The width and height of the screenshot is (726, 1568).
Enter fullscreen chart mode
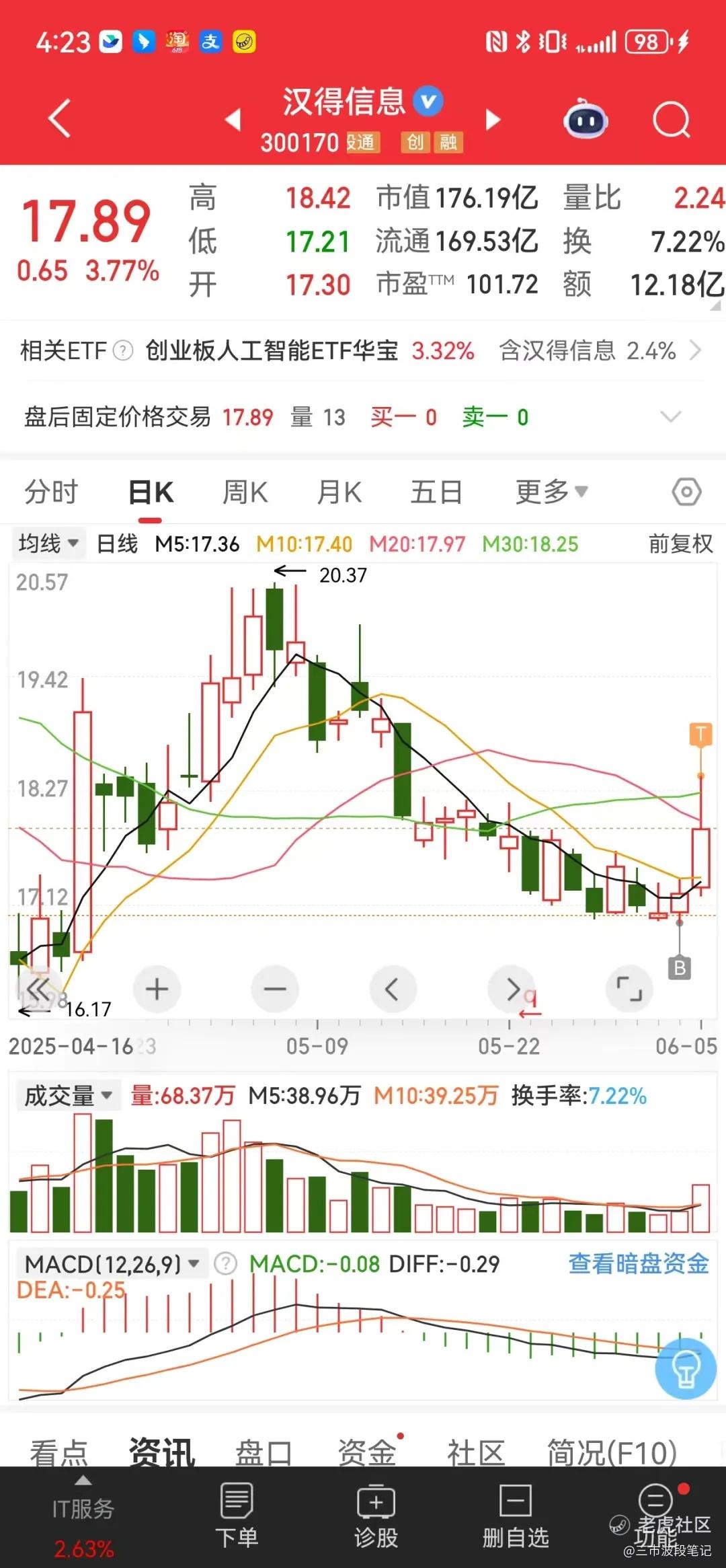(629, 989)
